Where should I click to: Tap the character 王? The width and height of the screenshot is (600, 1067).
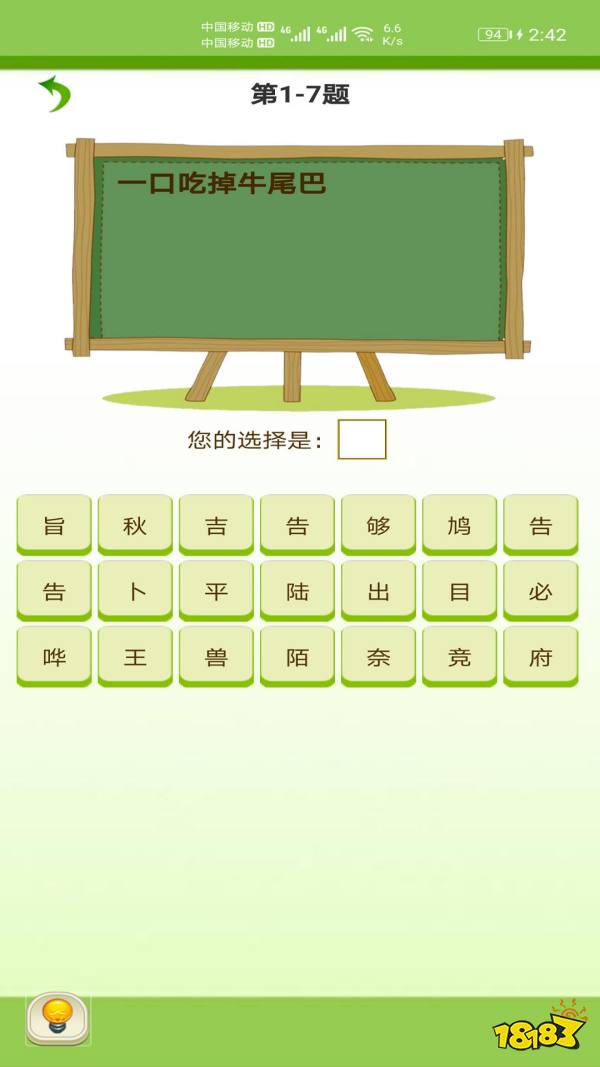coord(135,657)
